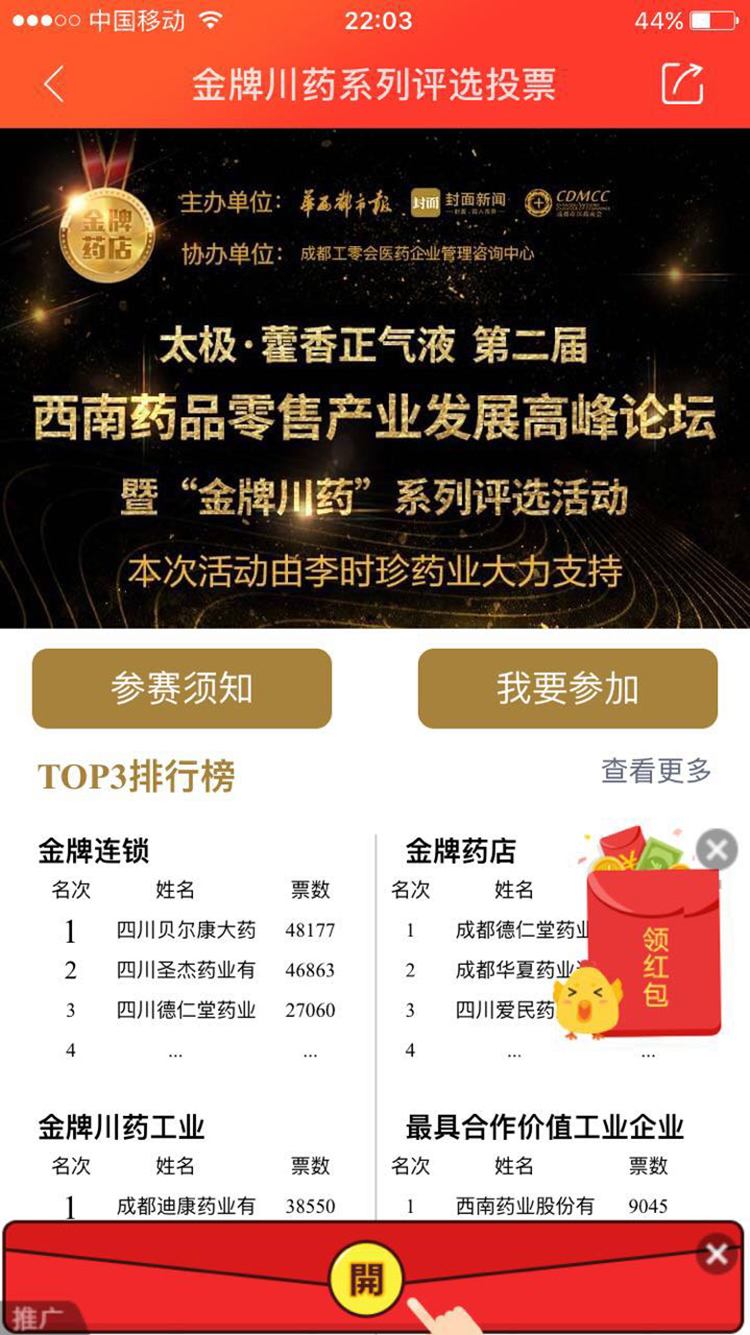Viewport: 750px width, 1335px height.
Task: Tap 我要参加 to join
Action: click(567, 689)
